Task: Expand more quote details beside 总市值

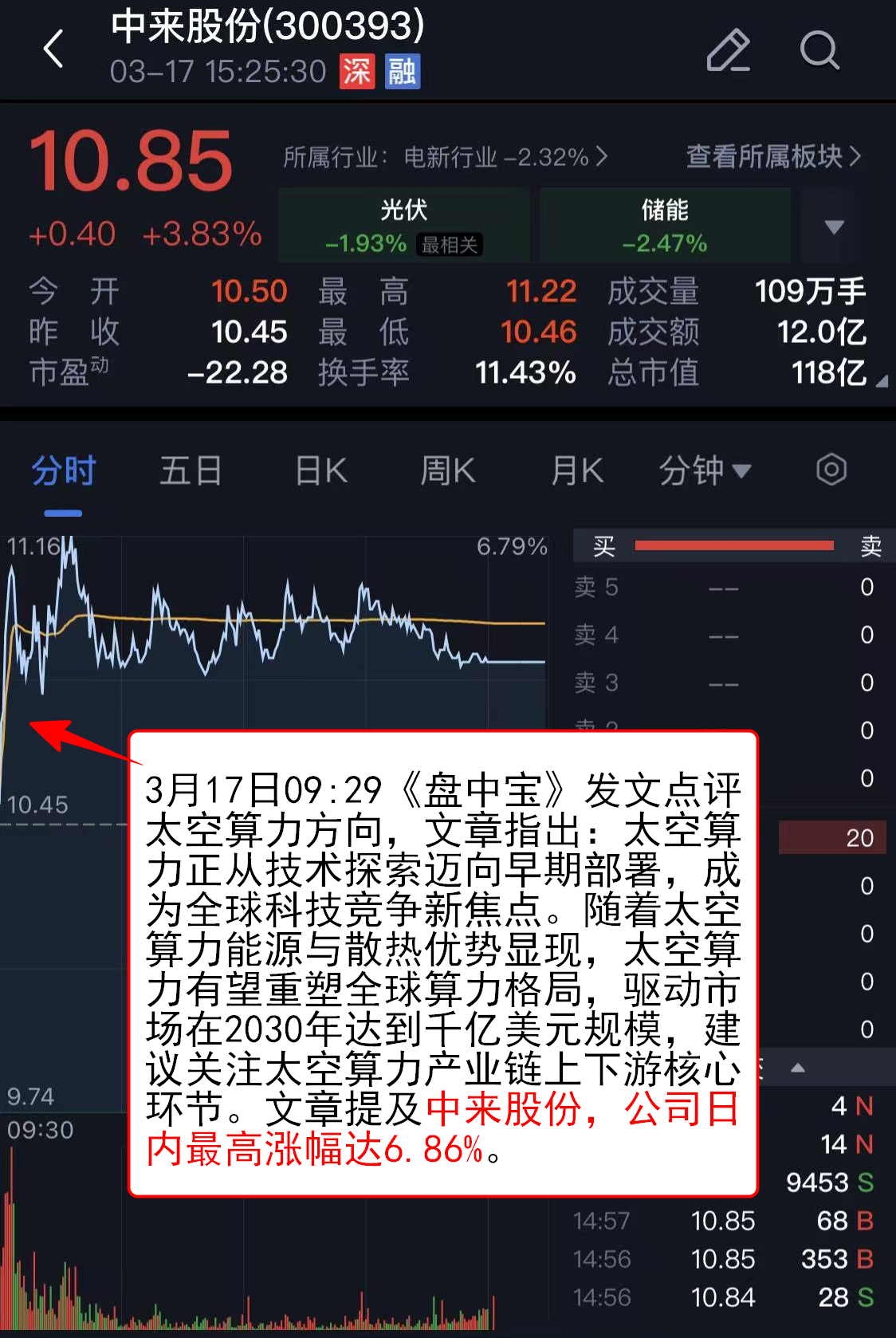Action: (x=881, y=382)
